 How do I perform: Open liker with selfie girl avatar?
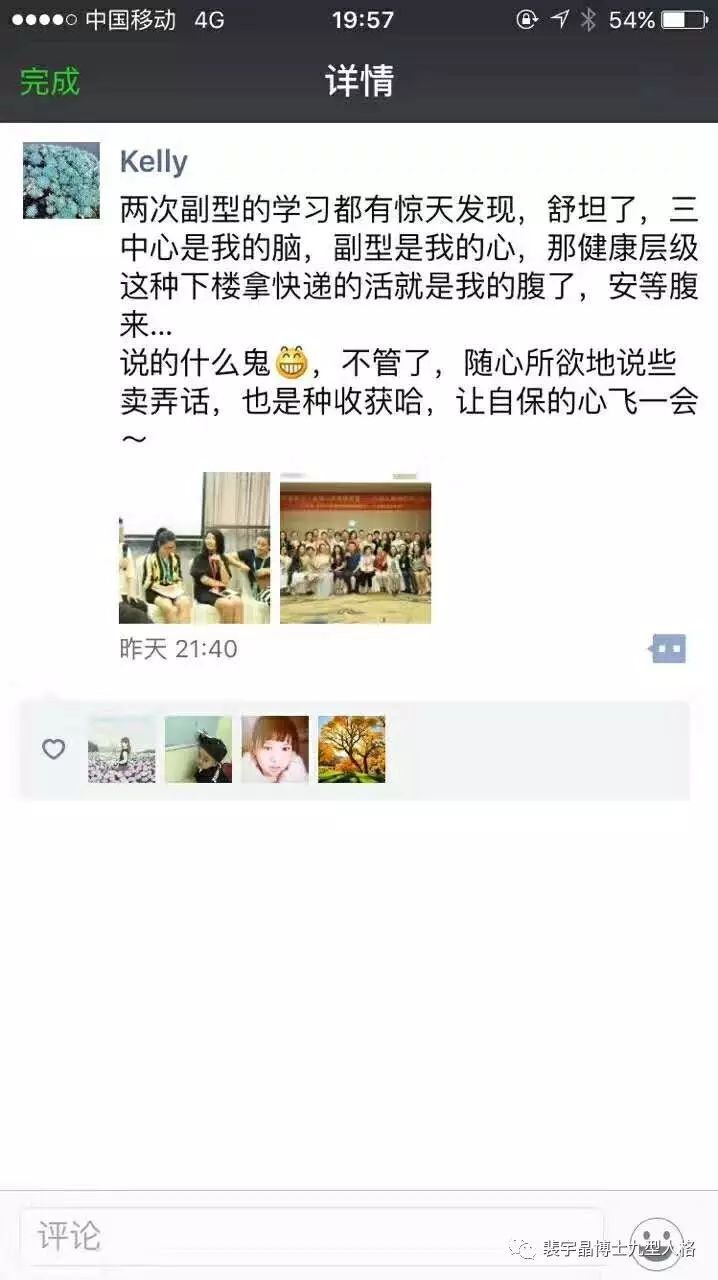pyautogui.click(x=275, y=749)
